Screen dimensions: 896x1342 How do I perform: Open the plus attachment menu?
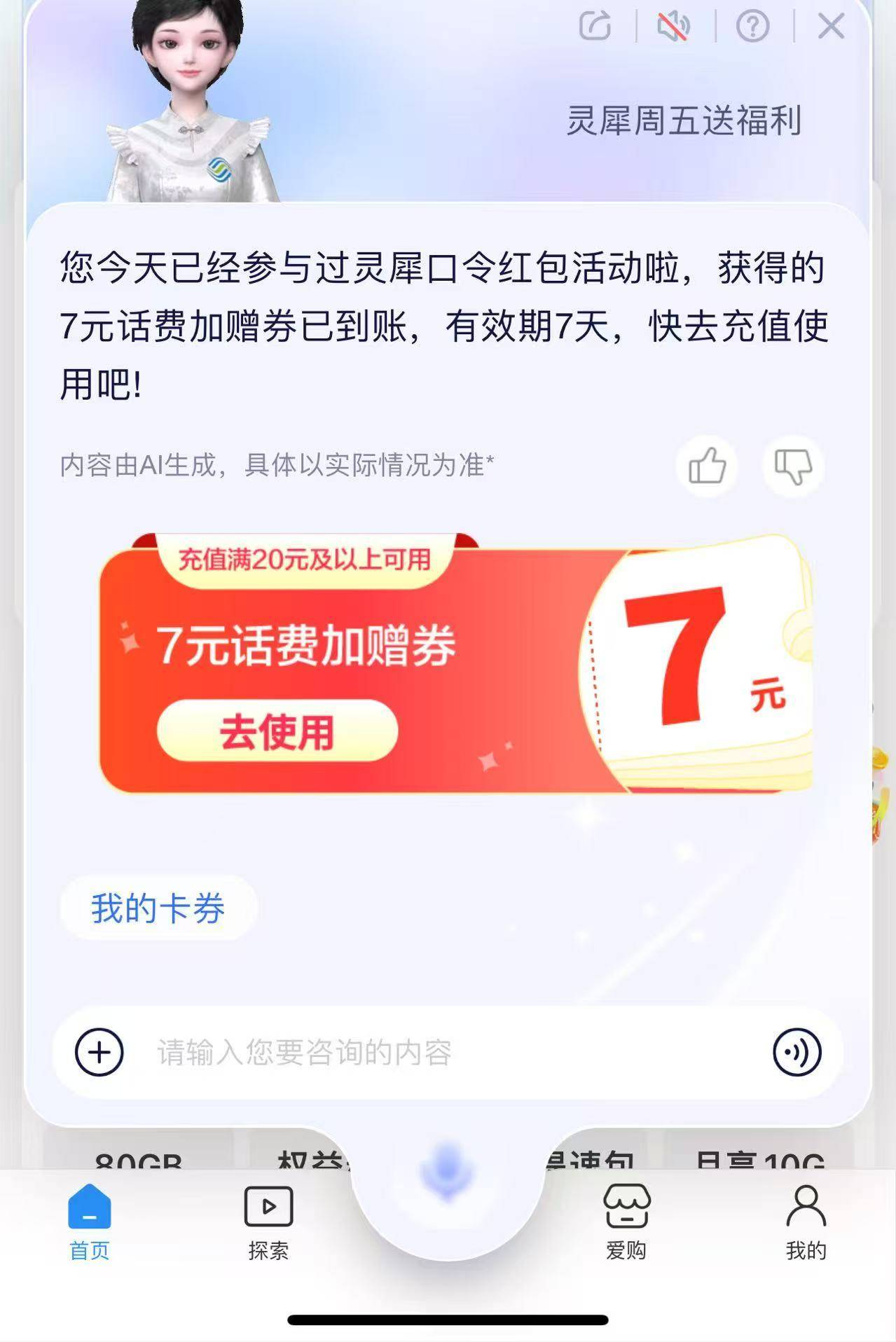pyautogui.click(x=99, y=1052)
